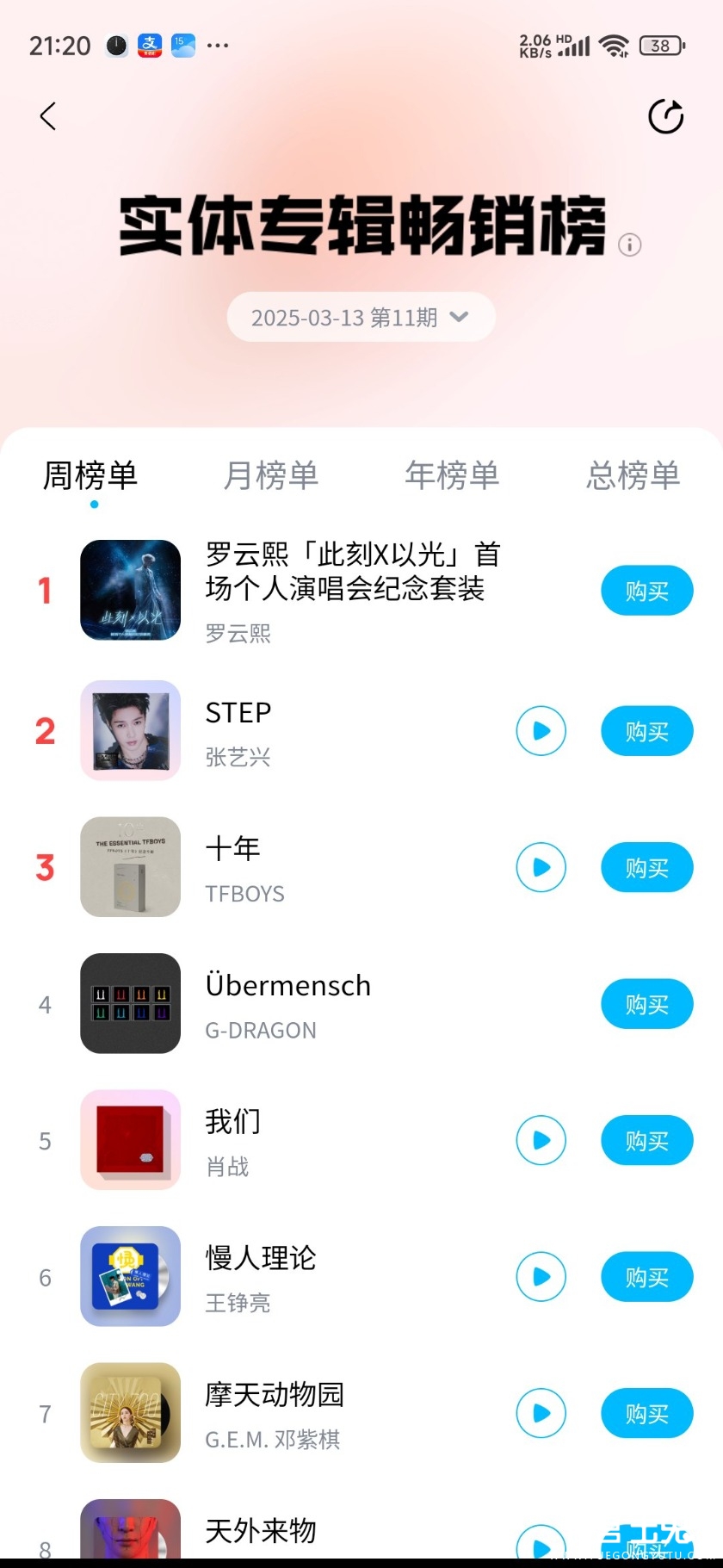The width and height of the screenshot is (723, 1568).
Task: Go back using the top-left arrow
Action: click(x=48, y=116)
